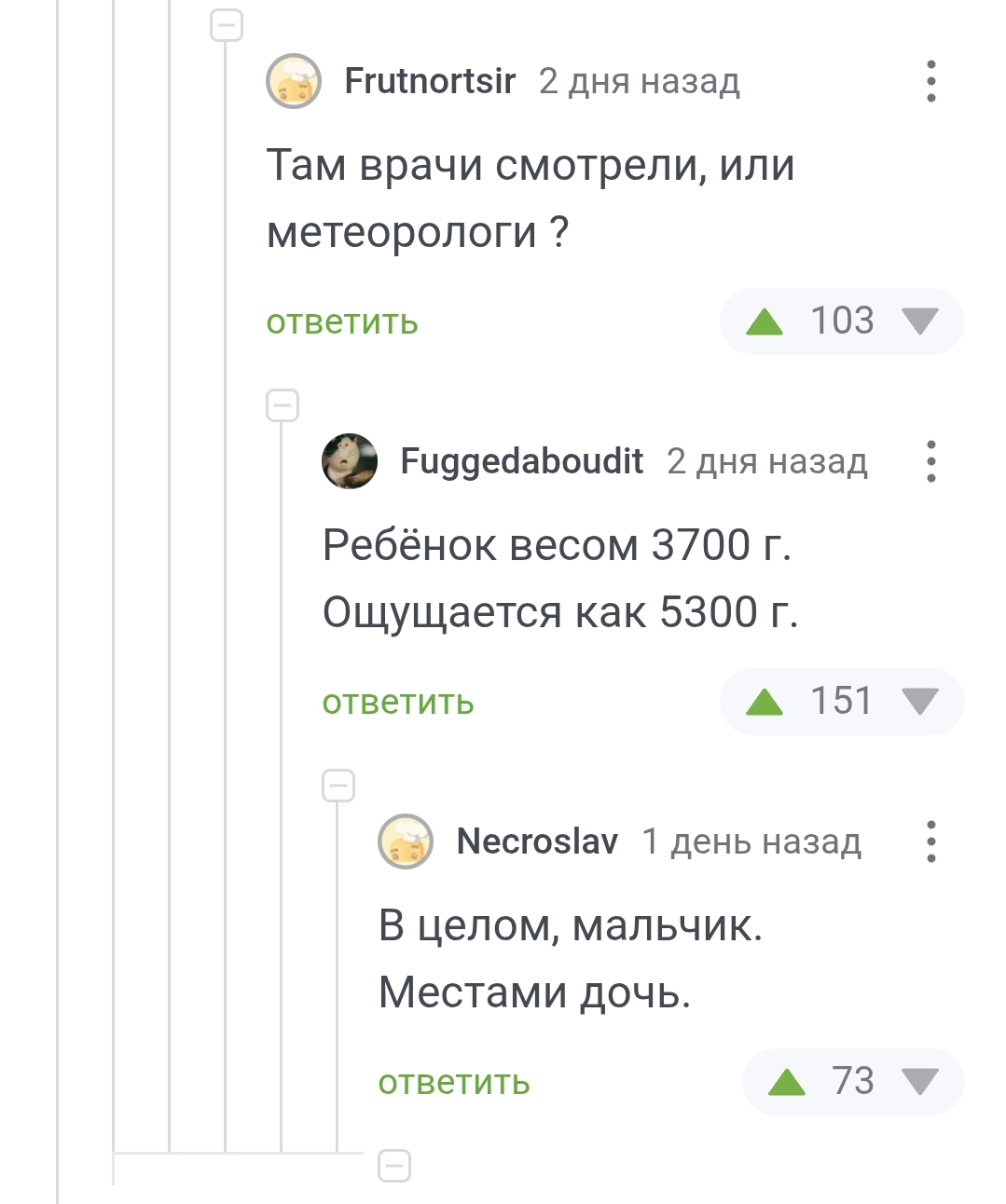Collapse the thread starting at Fuggedaboudit's comment
Screen dimensions: 1006x1204
(x=283, y=405)
